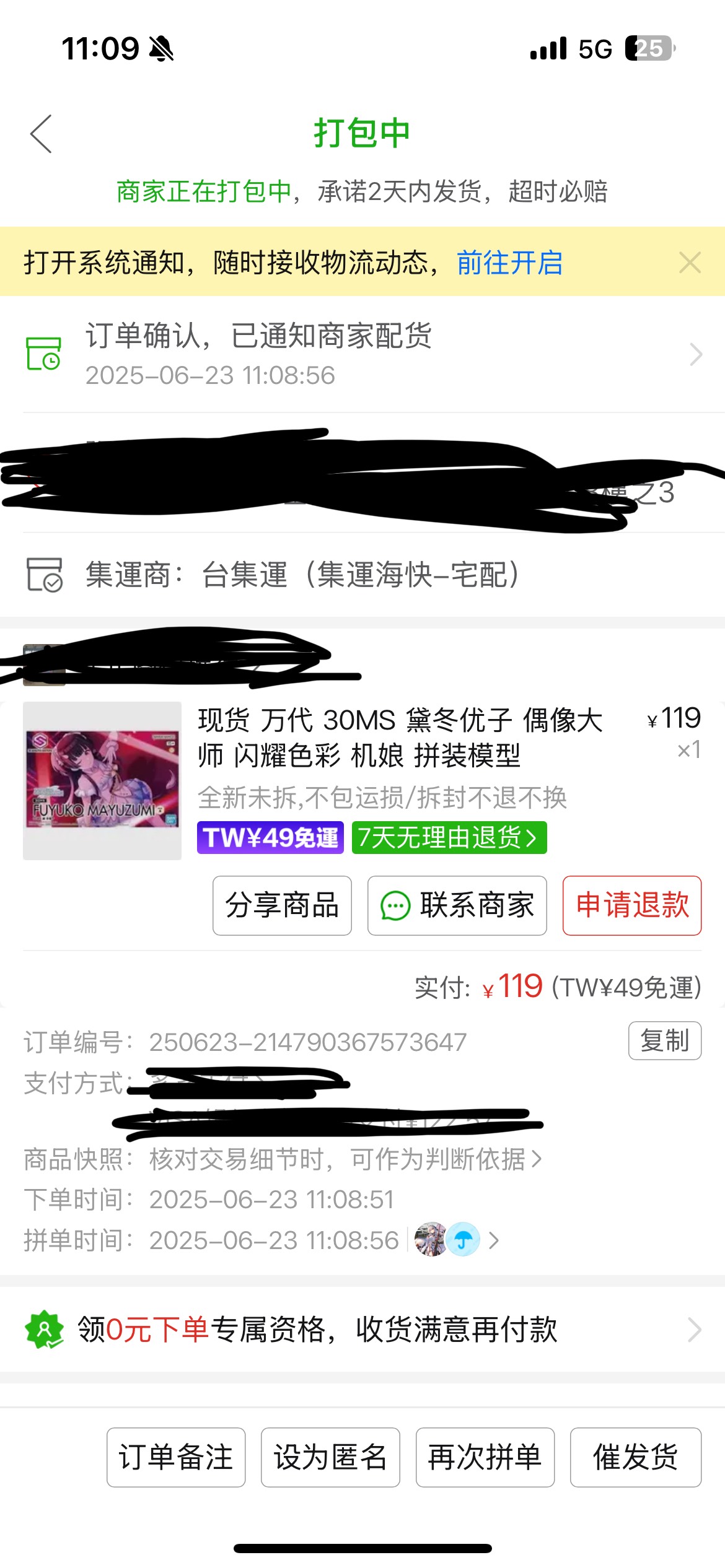
Task: Copy the order number with 复制
Action: pos(664,1040)
